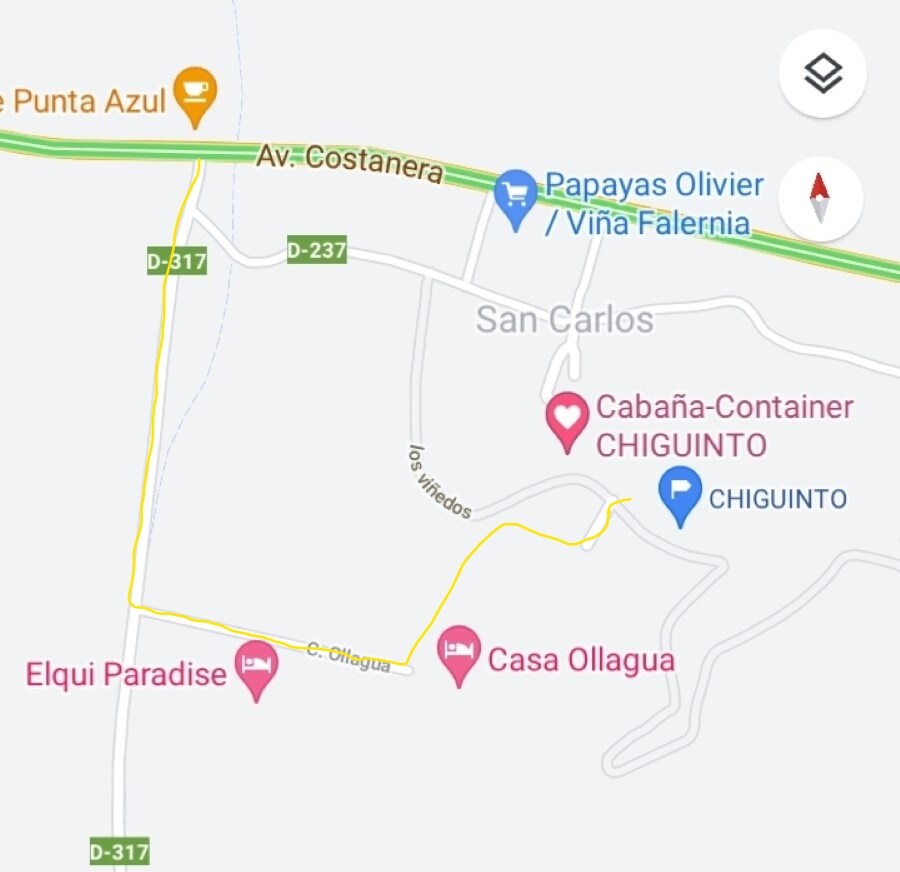Open the Punta Azul cafe marker

point(195,94)
